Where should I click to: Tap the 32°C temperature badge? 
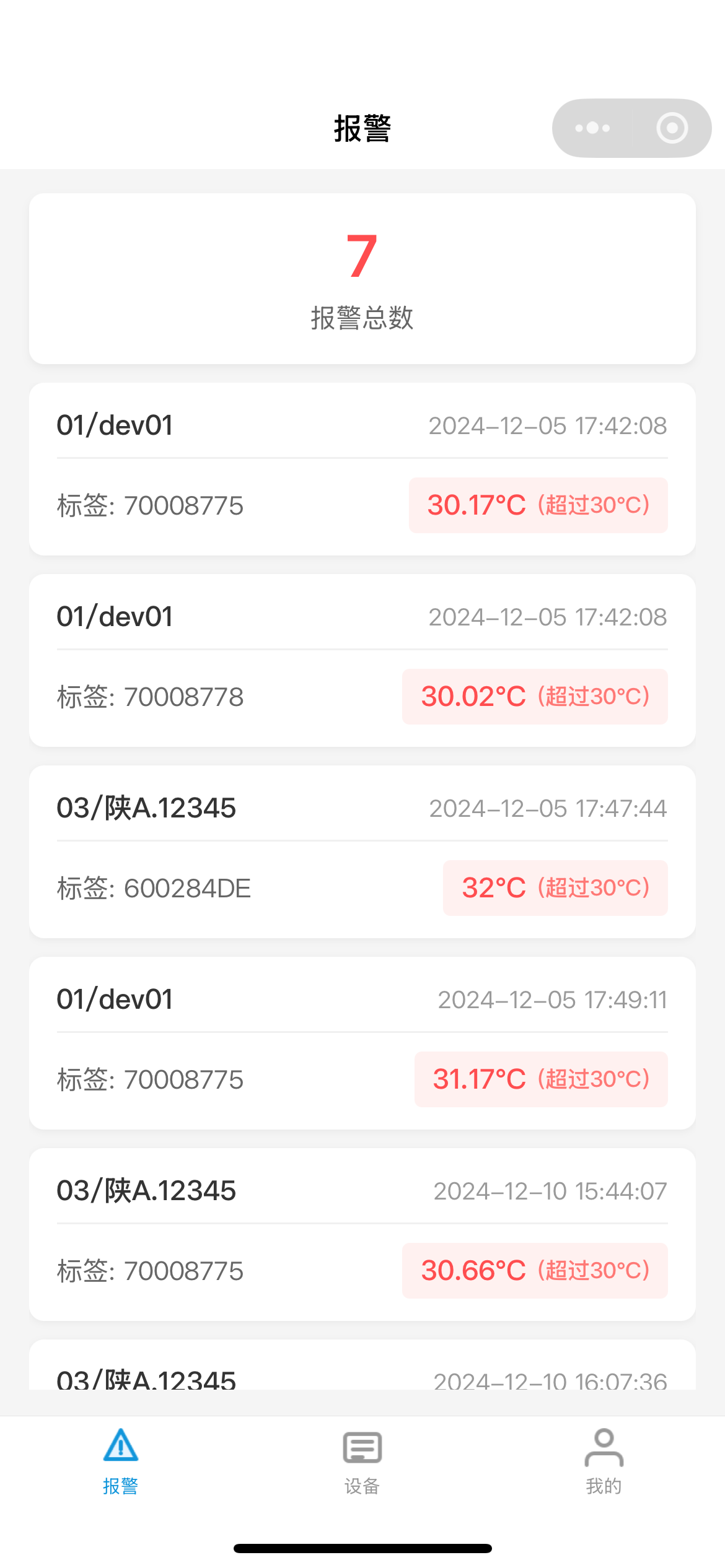[x=555, y=888]
